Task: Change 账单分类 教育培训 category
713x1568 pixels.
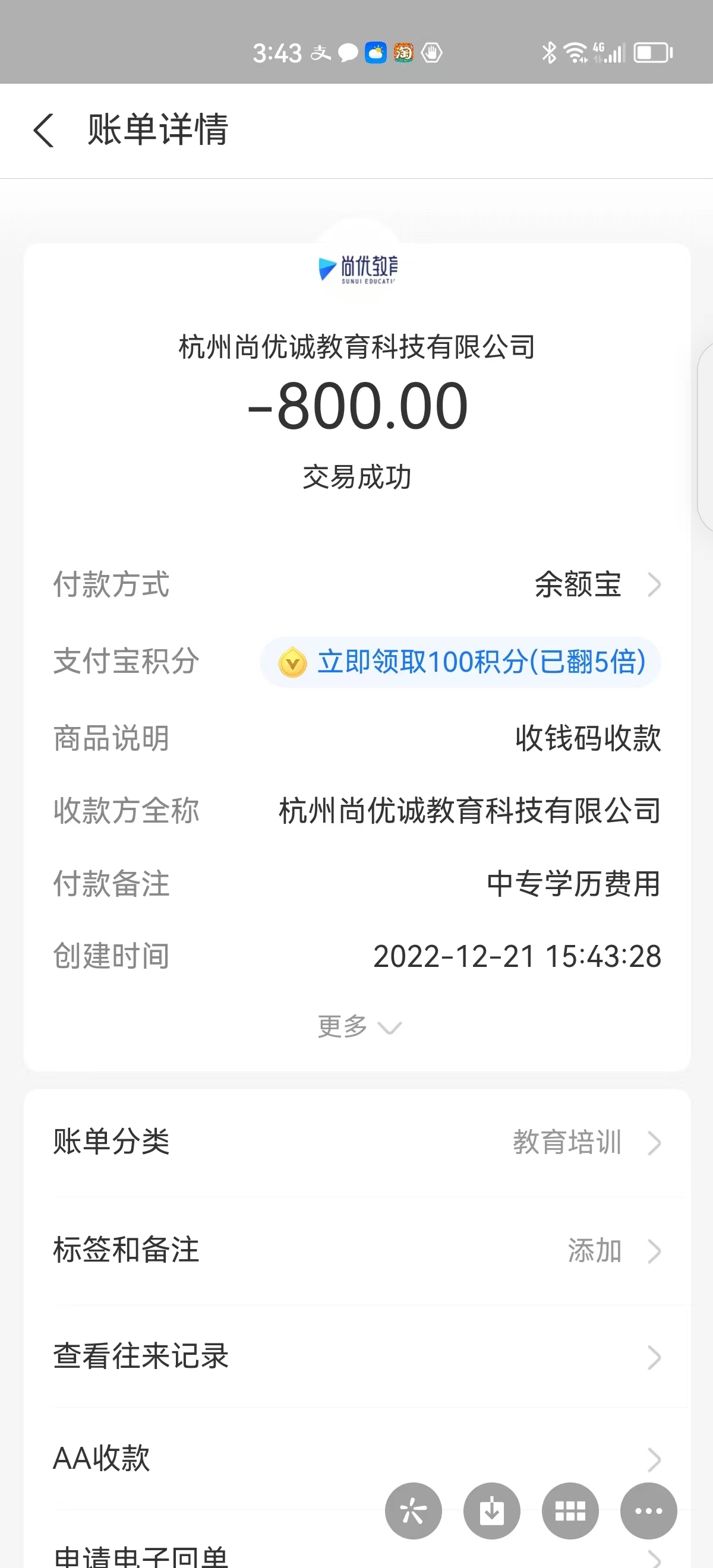Action: coord(585,1143)
